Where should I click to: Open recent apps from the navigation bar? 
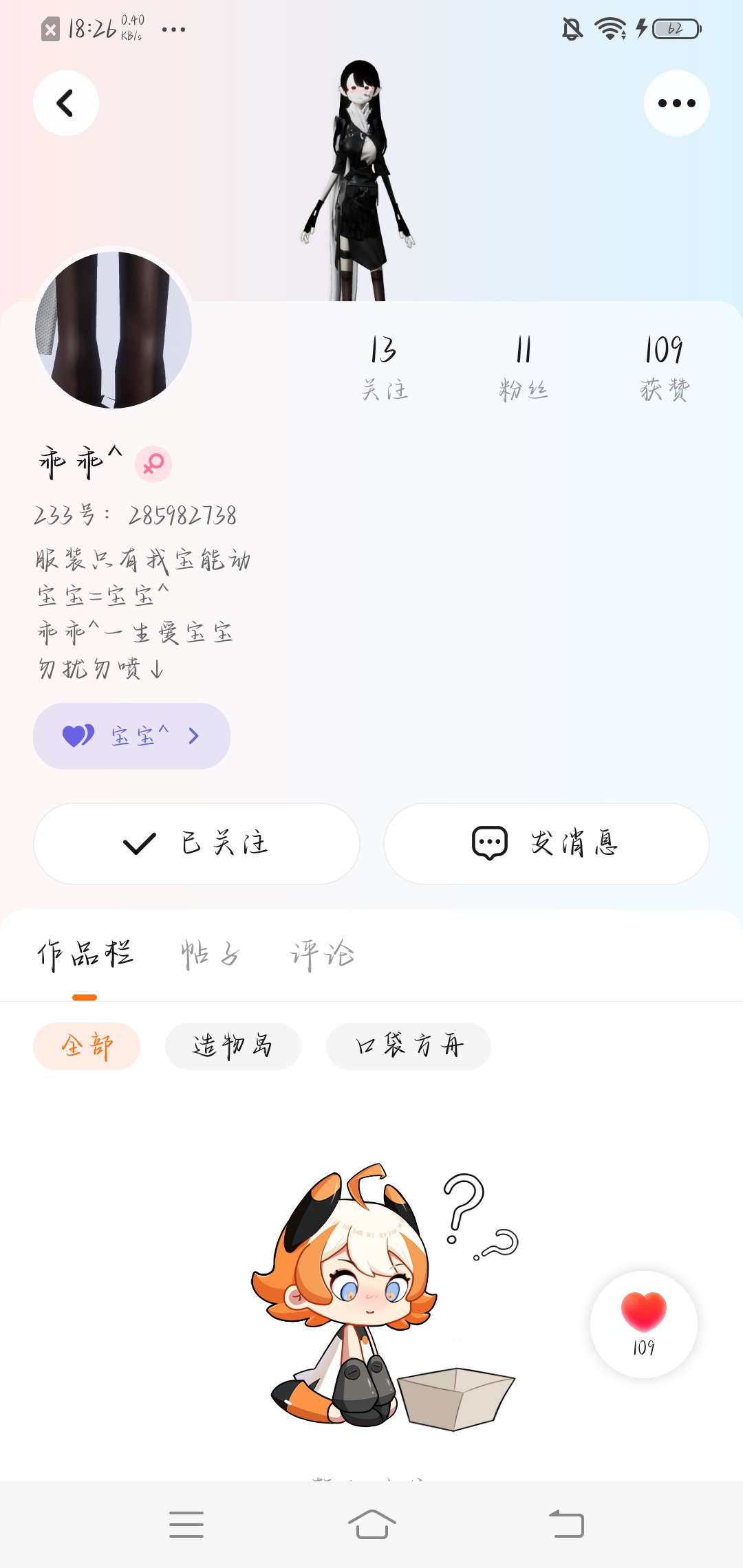pyautogui.click(x=186, y=1524)
